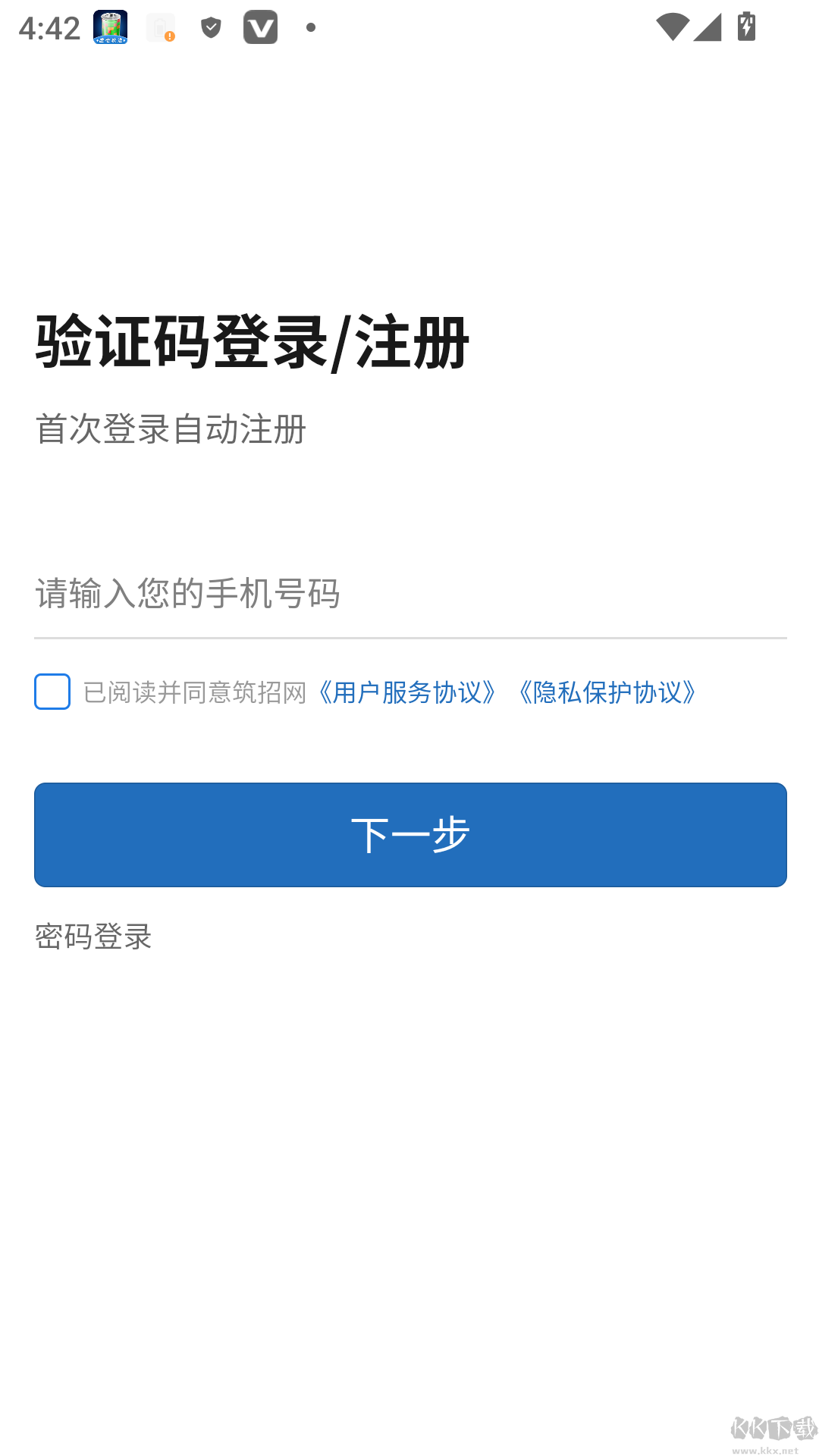Click the phone input field underline
This screenshot has width=819, height=1456.
(x=409, y=638)
